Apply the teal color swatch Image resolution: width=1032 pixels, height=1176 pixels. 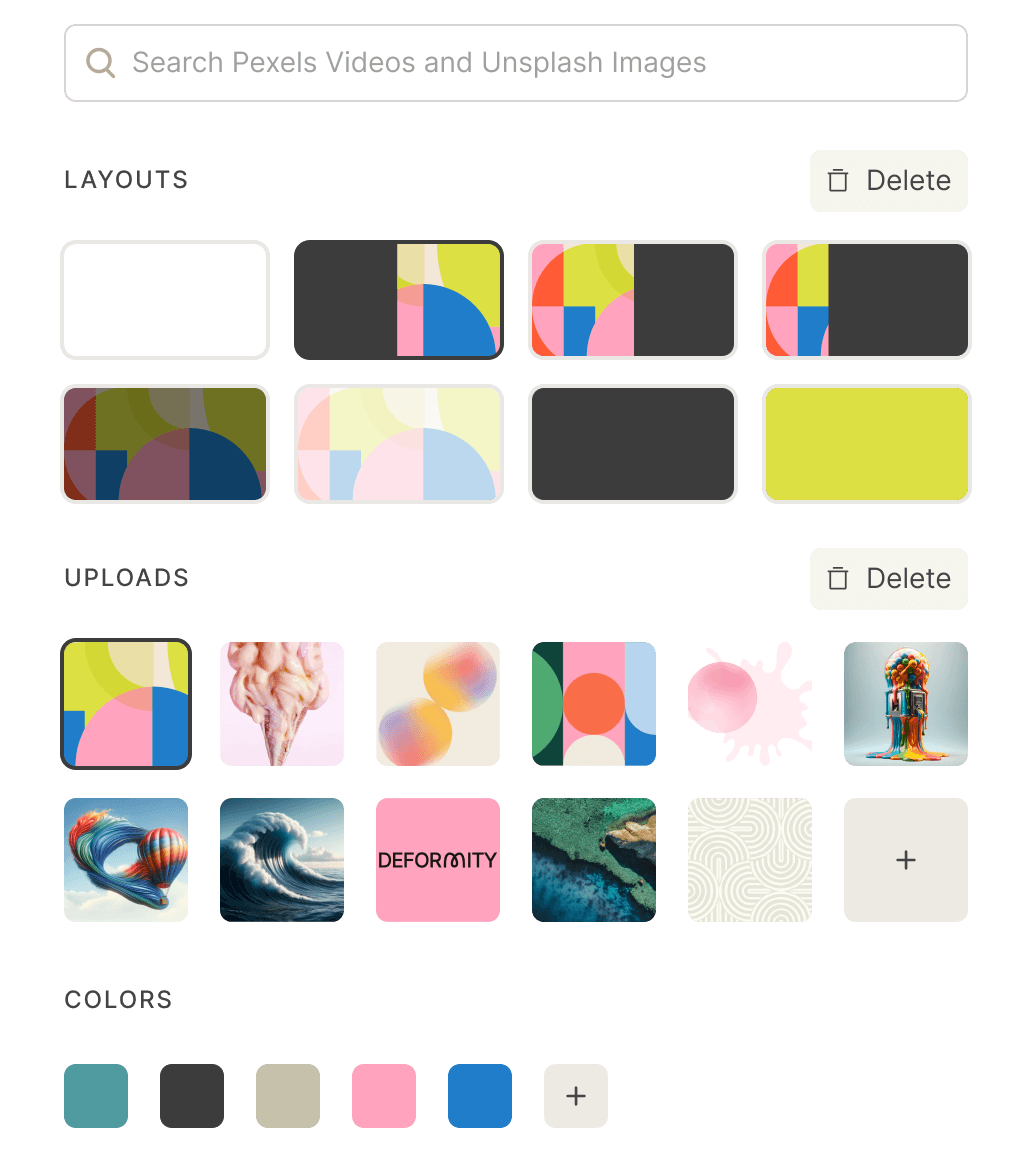point(96,1096)
